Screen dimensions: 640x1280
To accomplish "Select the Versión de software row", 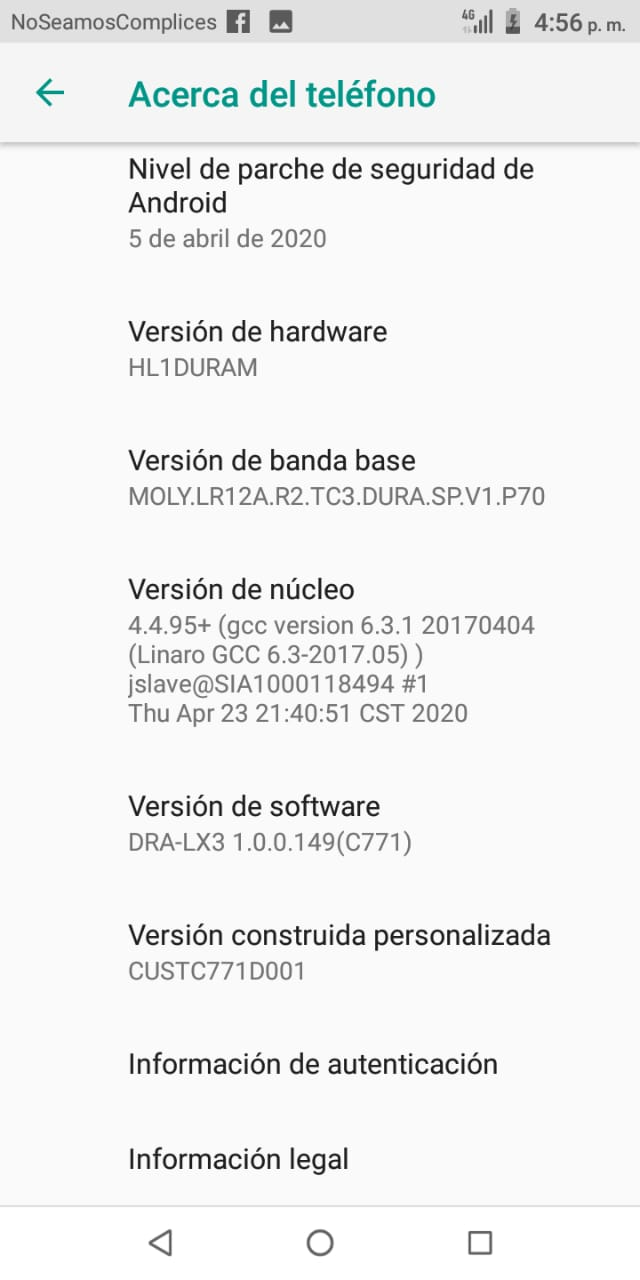I will tap(270, 823).
